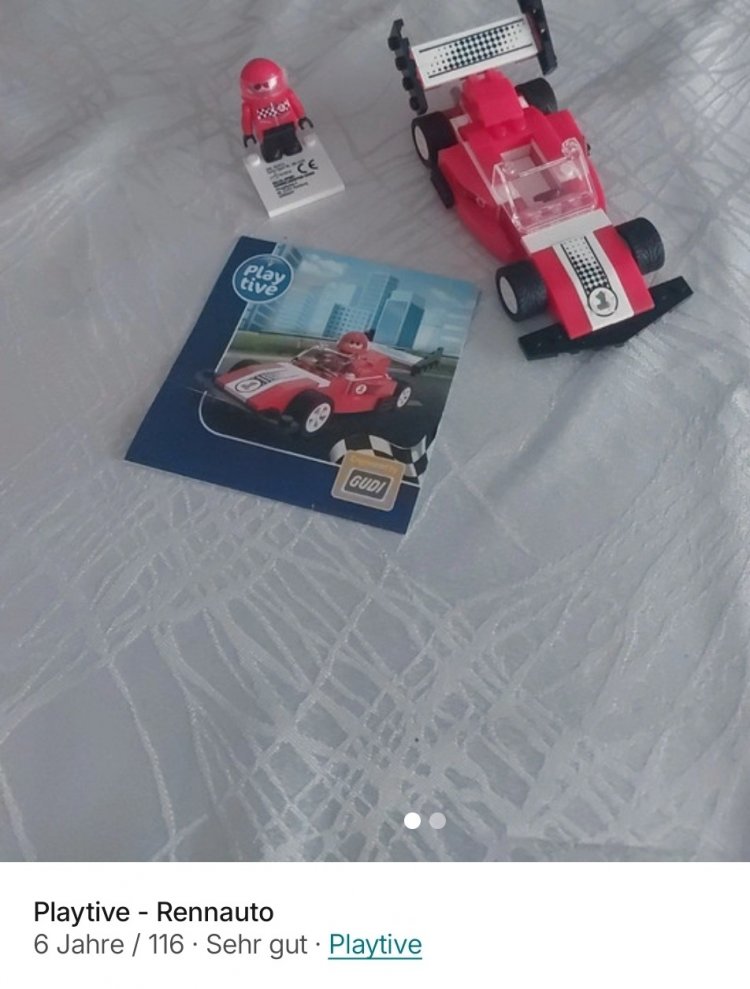Open the Playtive Rennauto product photo
This screenshot has height=989, width=750.
tap(375, 430)
